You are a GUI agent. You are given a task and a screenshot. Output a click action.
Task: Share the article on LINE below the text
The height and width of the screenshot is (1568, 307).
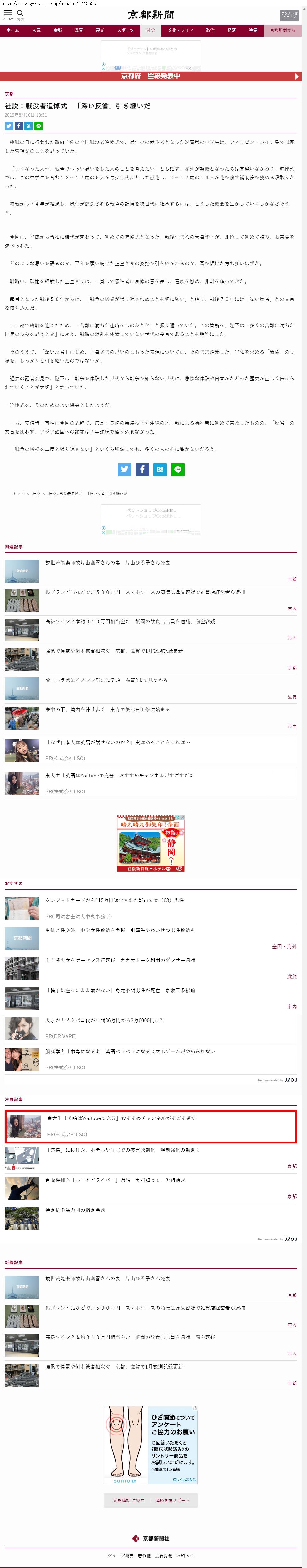click(177, 469)
